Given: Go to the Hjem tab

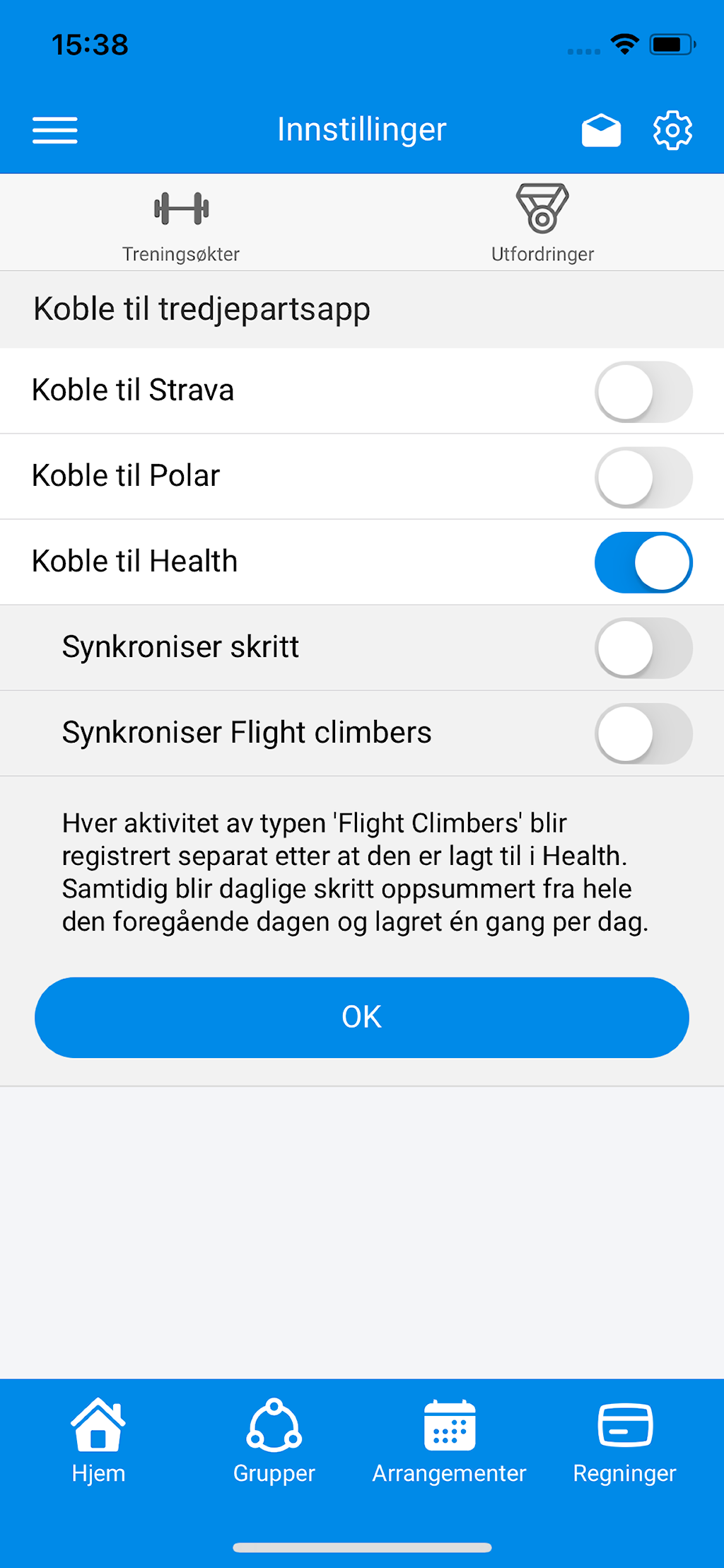Looking at the screenshot, I should click(x=98, y=1441).
